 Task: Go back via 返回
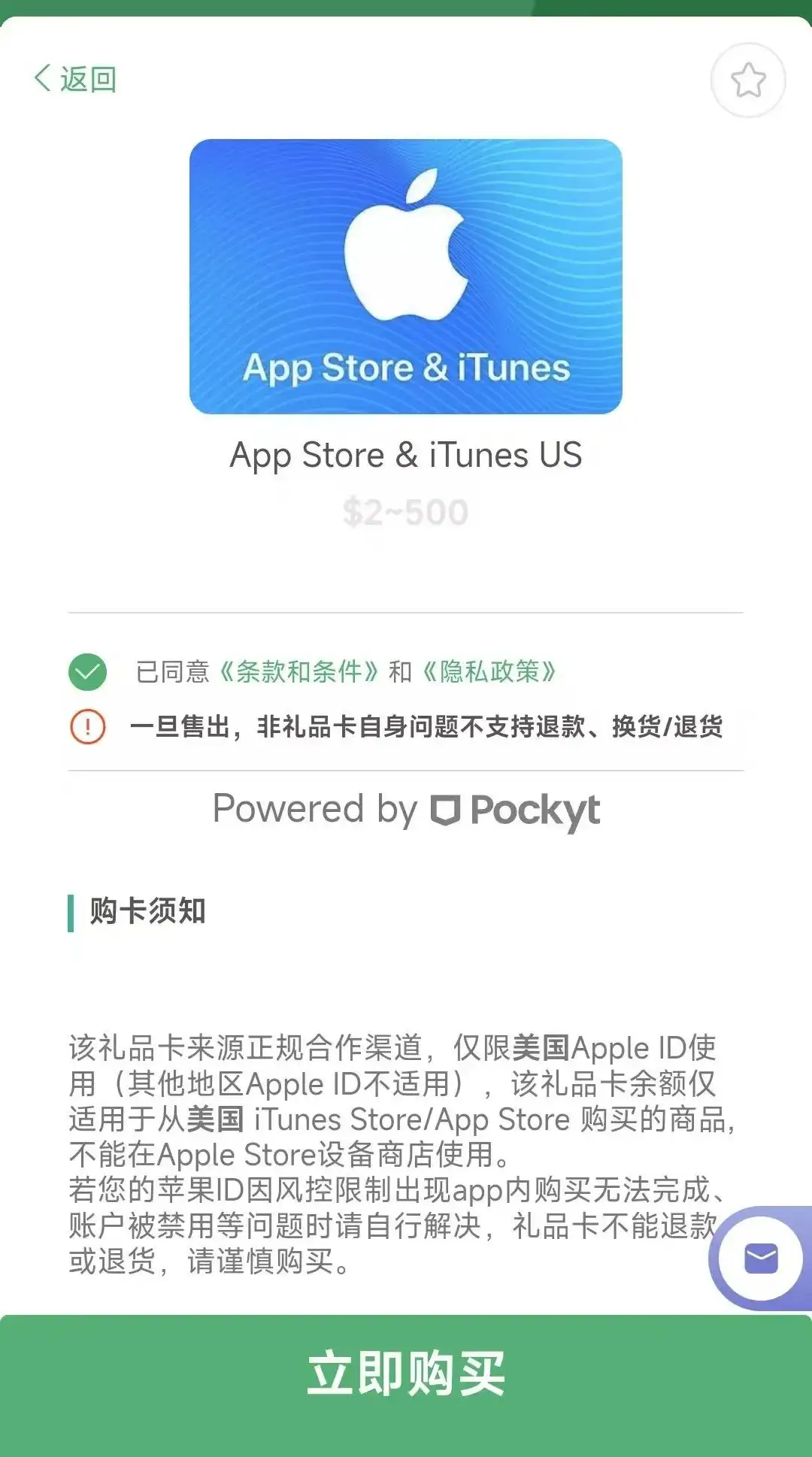[x=75, y=79]
